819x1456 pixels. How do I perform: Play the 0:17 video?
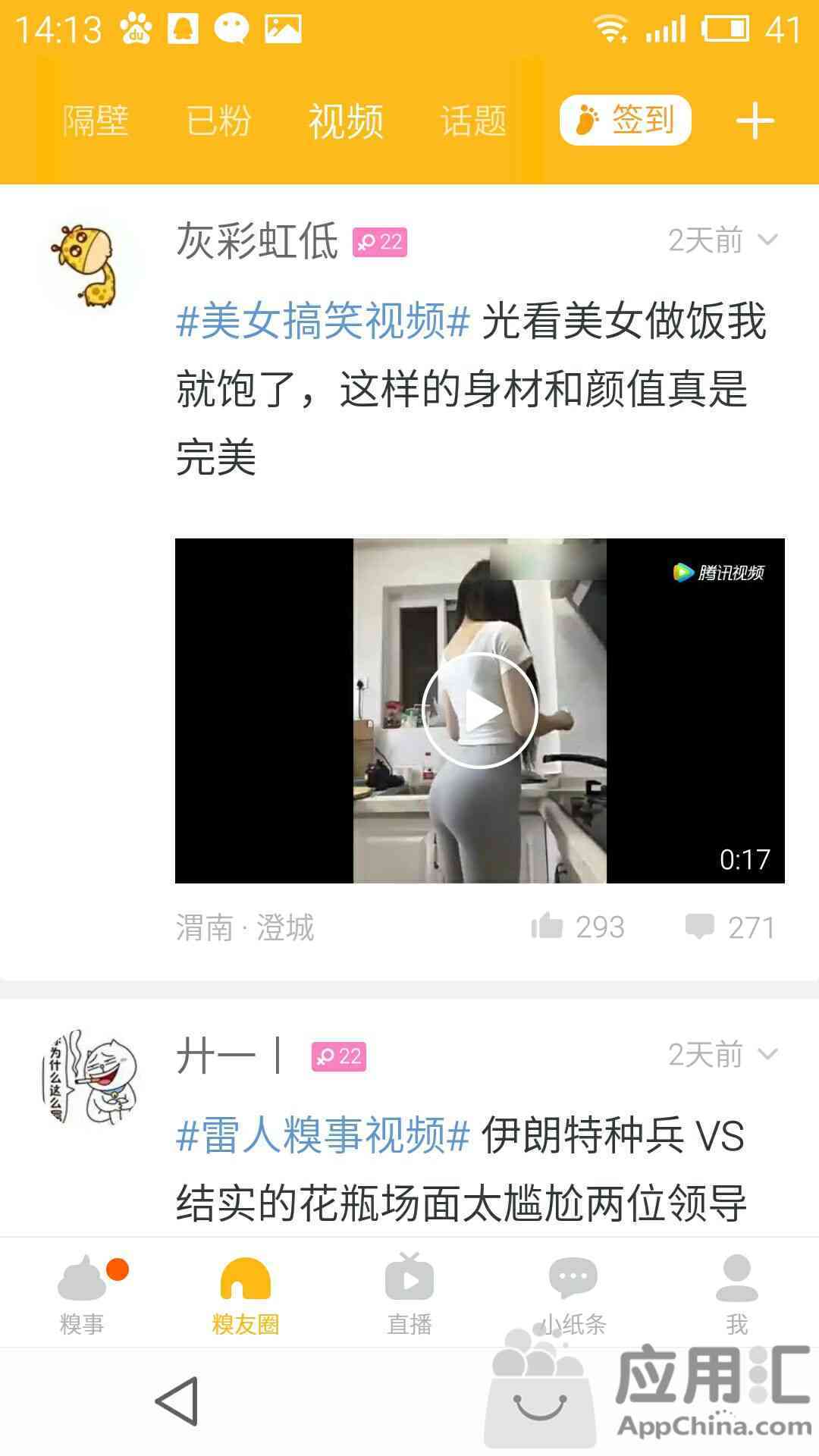point(479,711)
